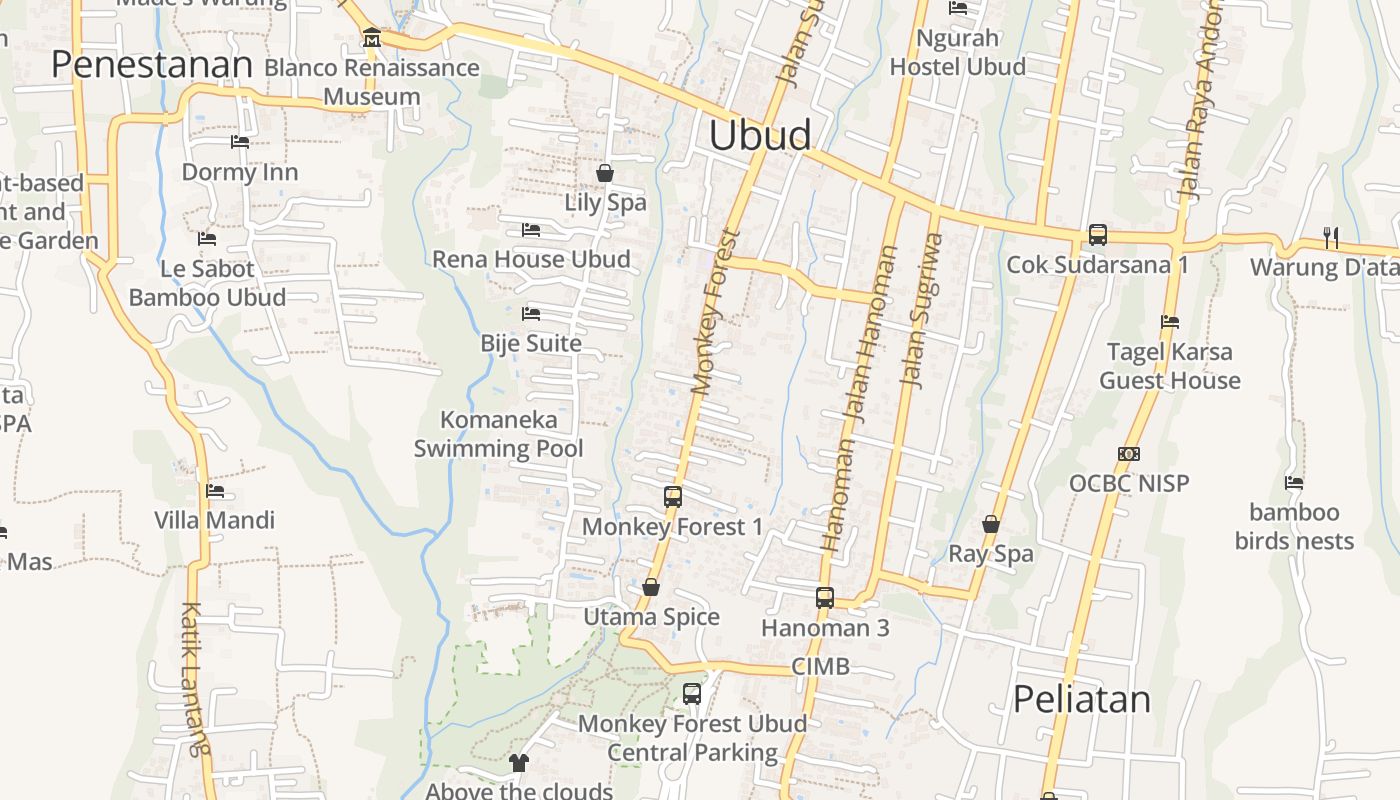Open Dormy Inn hotel marker
This screenshot has height=800, width=1400.
240,142
